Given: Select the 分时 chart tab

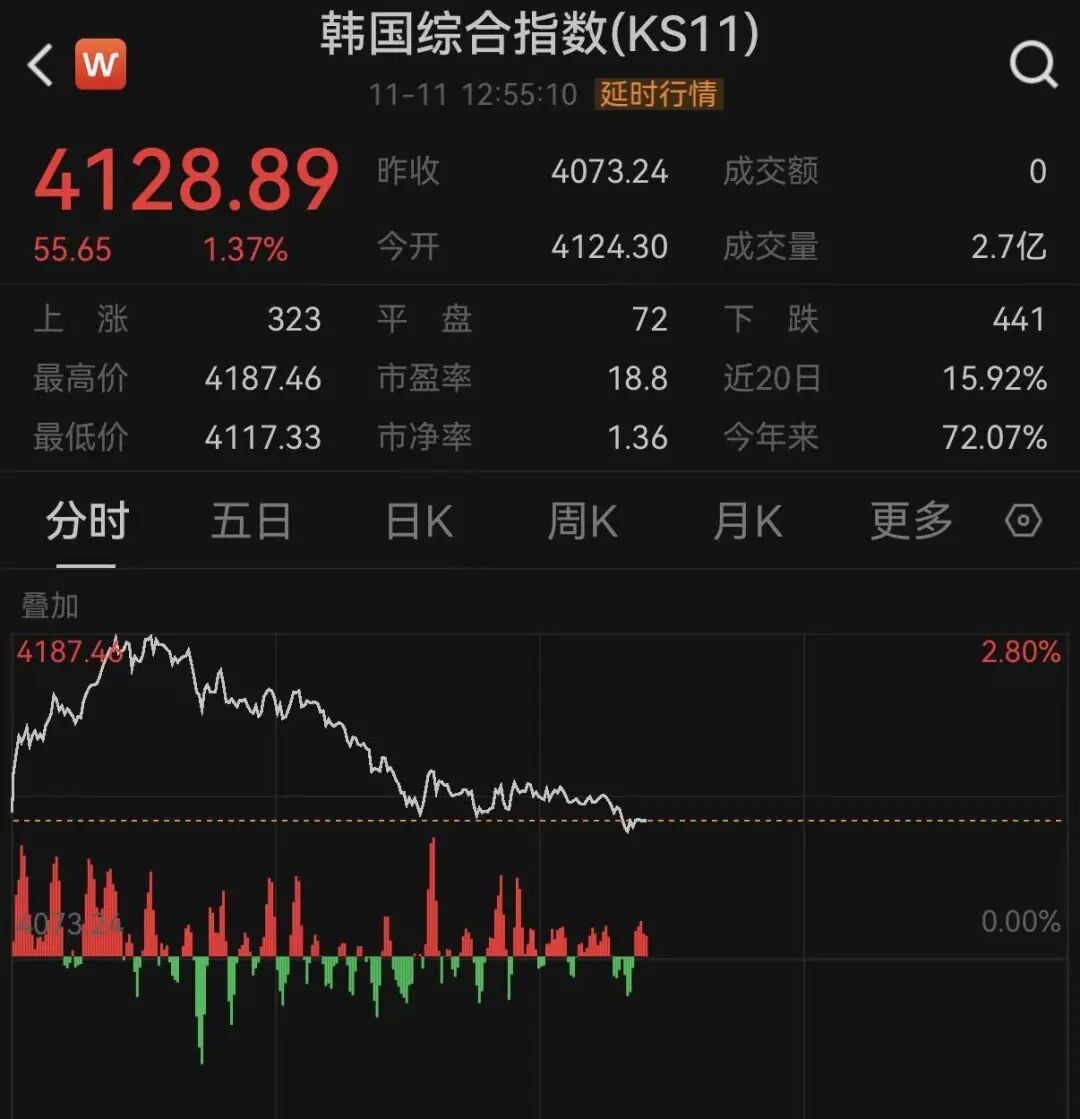Looking at the screenshot, I should [88, 522].
